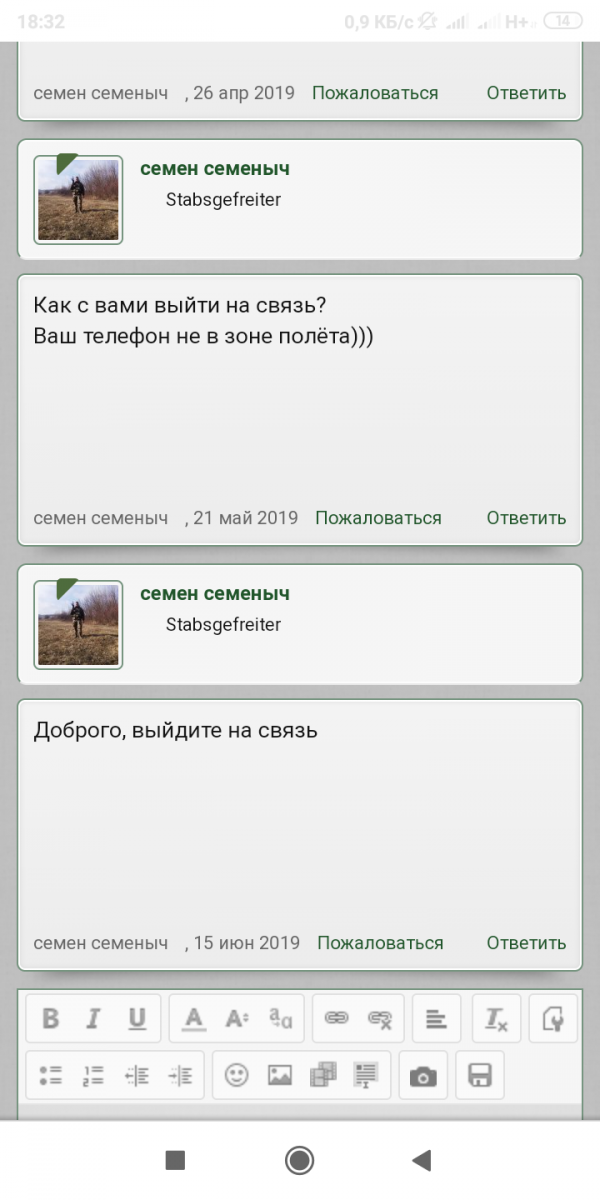Viewport: 600px width, 1200px height.
Task: Report the 15 июн 2019 comment
Action: point(380,943)
